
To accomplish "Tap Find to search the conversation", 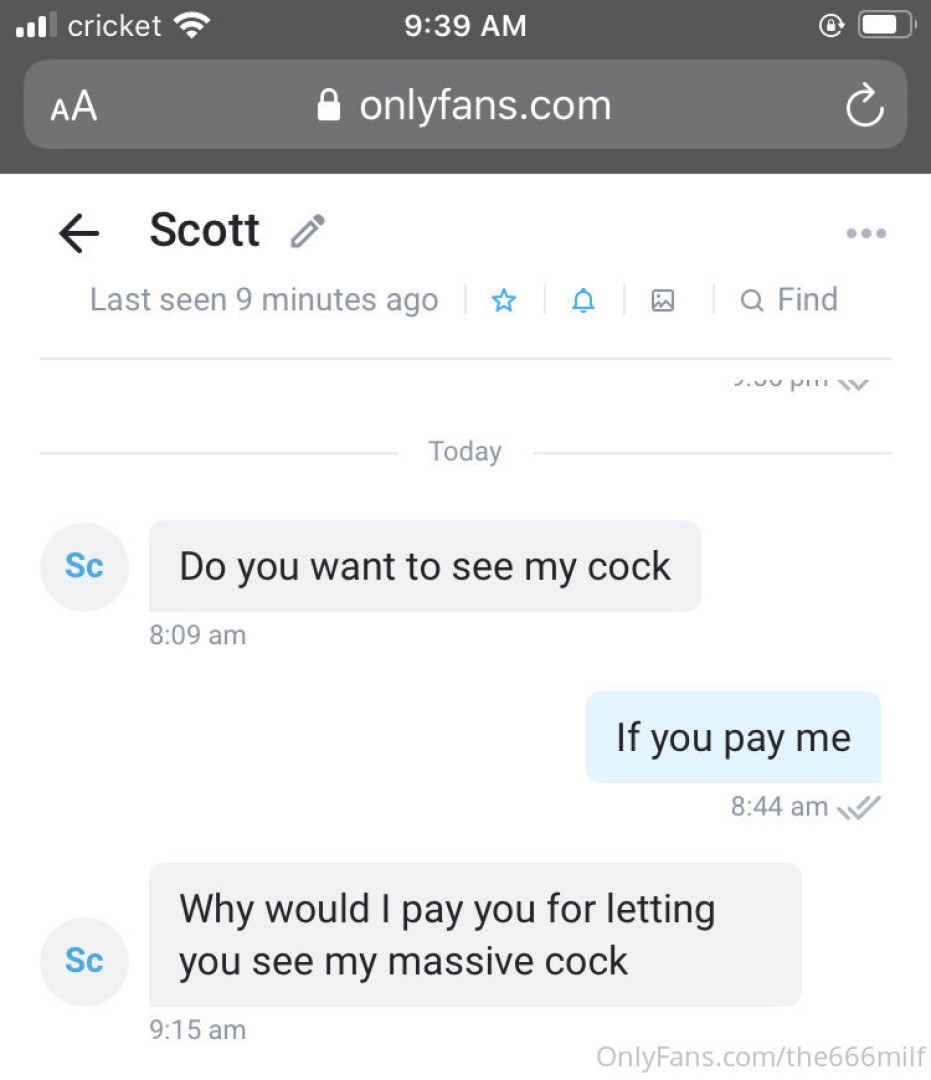I will click(x=789, y=299).
